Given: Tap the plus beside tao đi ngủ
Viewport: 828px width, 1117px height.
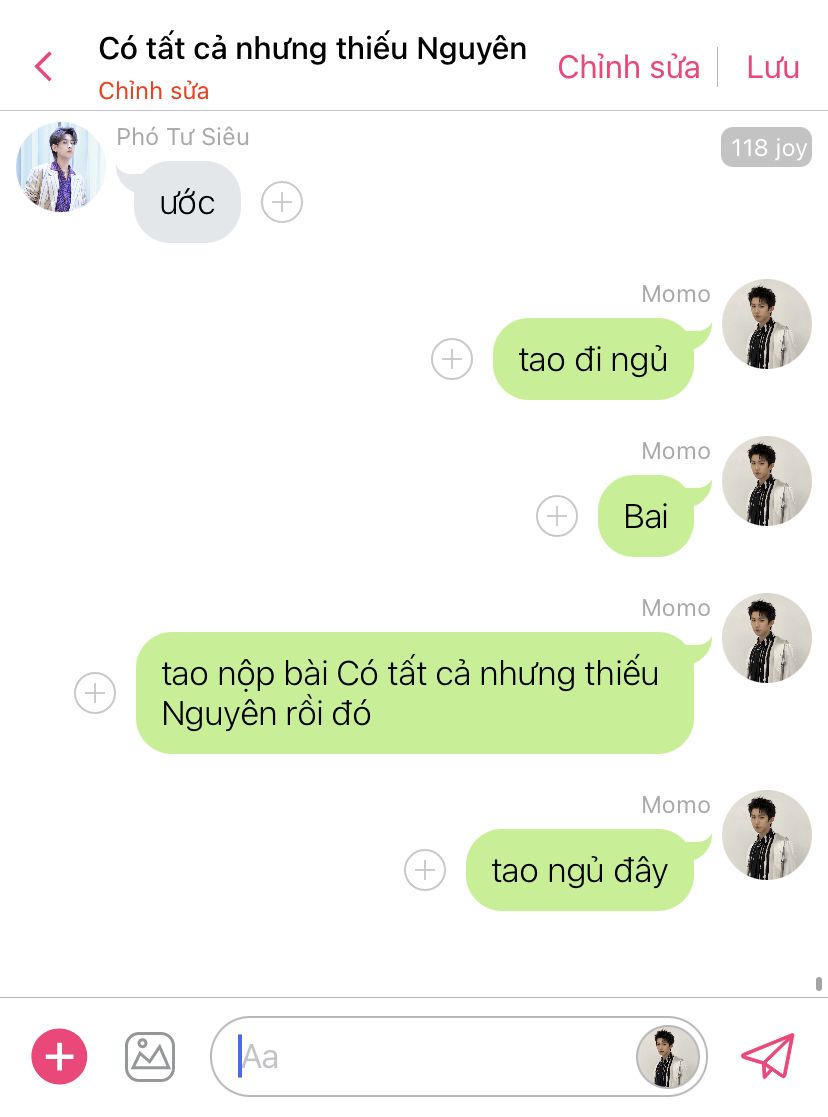Looking at the screenshot, I should (x=452, y=359).
